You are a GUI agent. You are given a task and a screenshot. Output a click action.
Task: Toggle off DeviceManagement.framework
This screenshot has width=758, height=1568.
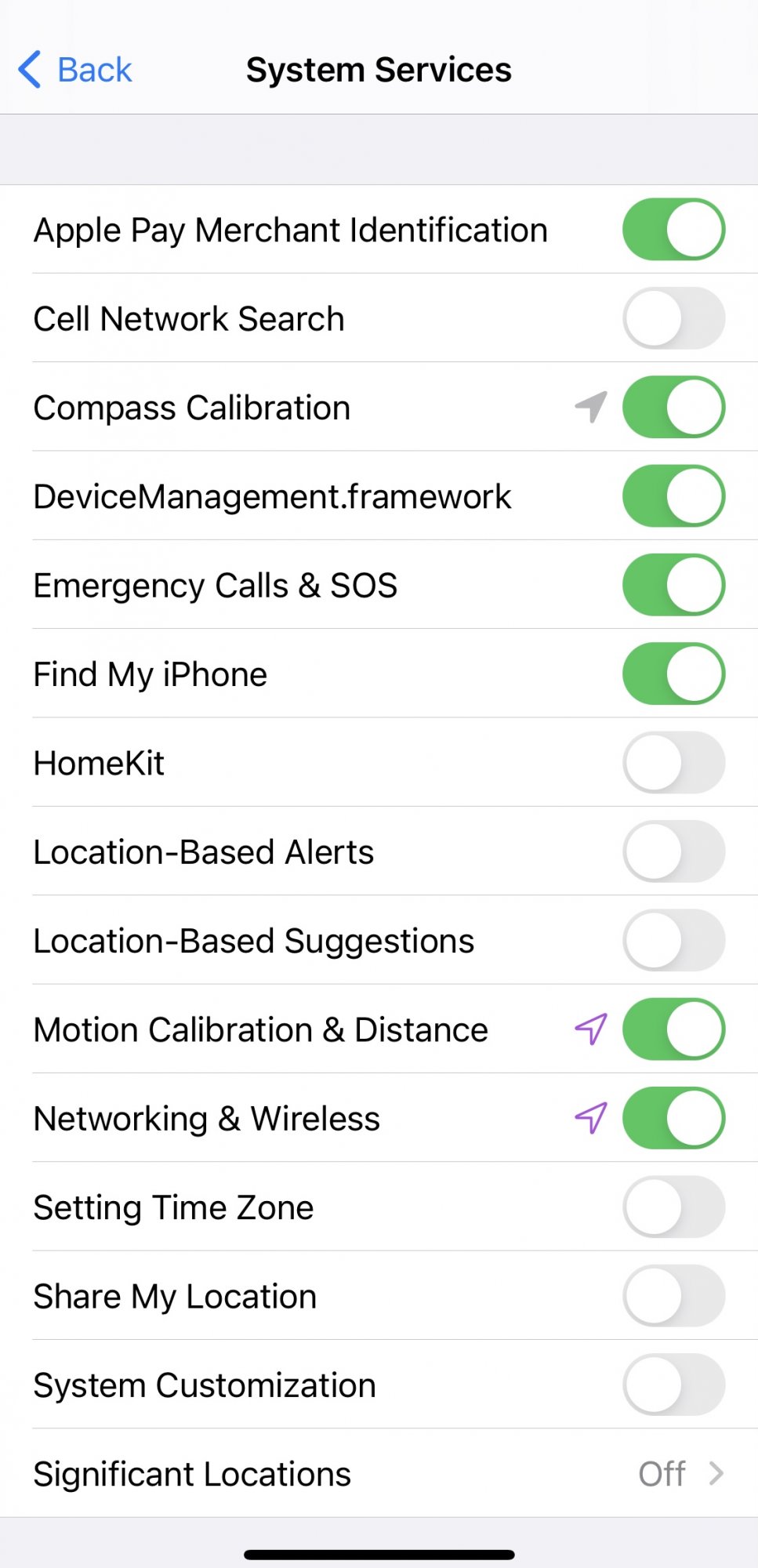pyautogui.click(x=673, y=495)
